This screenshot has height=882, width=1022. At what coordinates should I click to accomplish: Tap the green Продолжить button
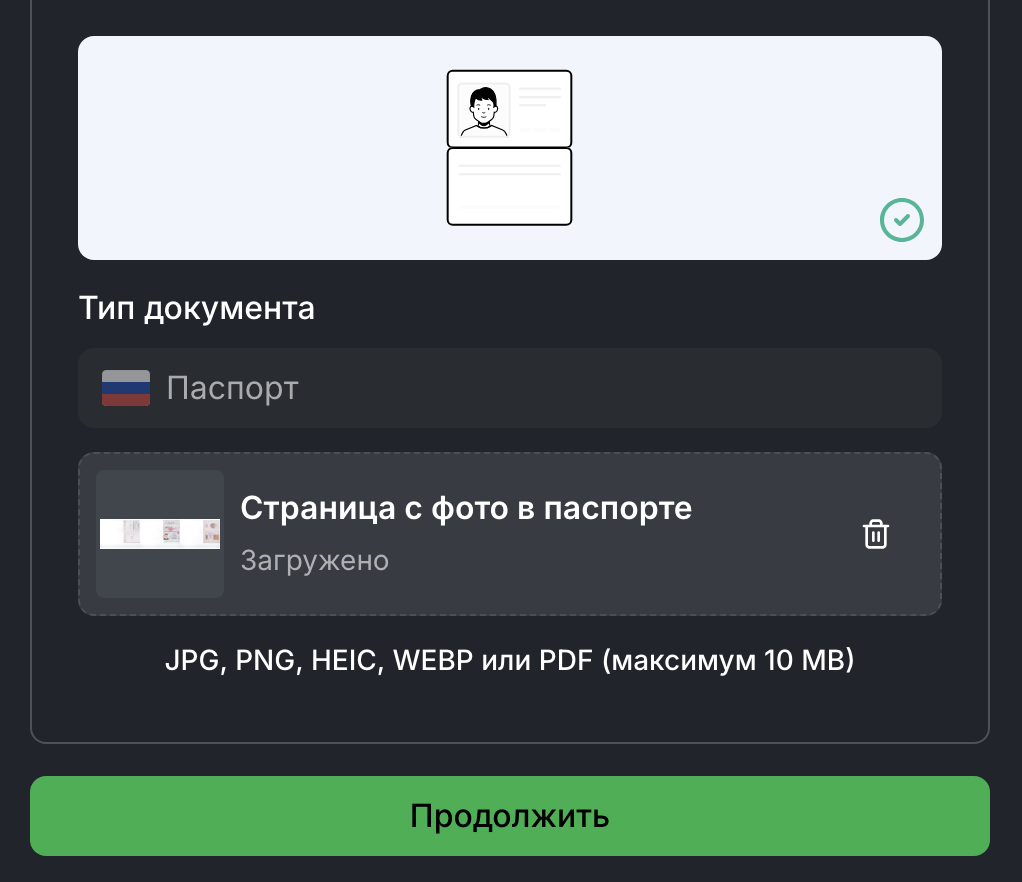(509, 816)
